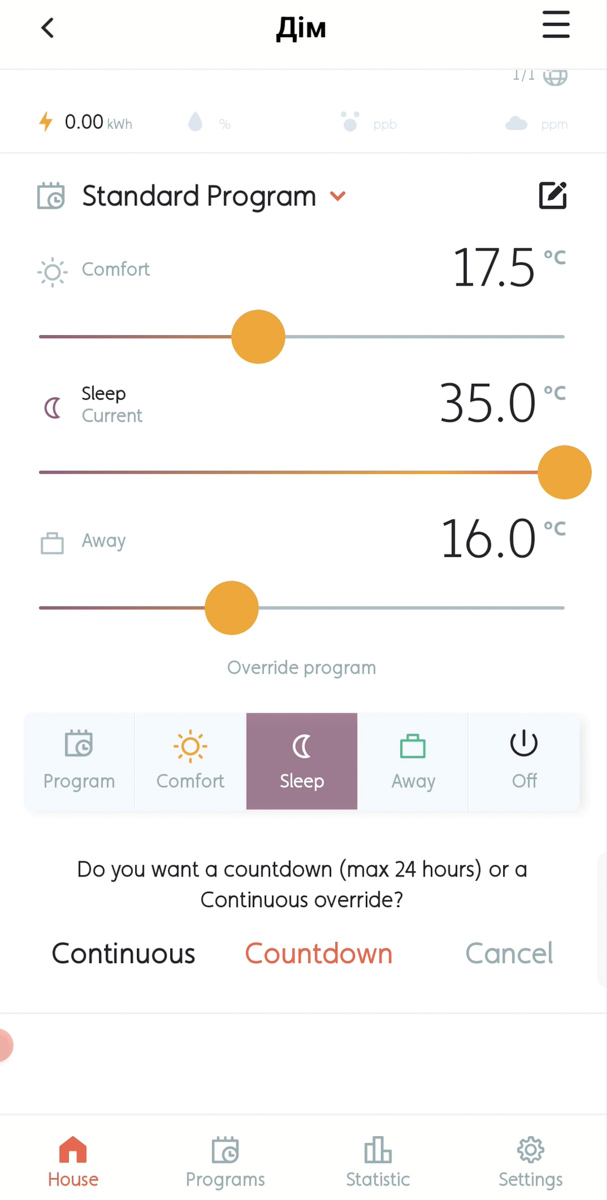Screen dimensions: 607x1200
Task: Switch to the Programs tab
Action: coord(225,1162)
